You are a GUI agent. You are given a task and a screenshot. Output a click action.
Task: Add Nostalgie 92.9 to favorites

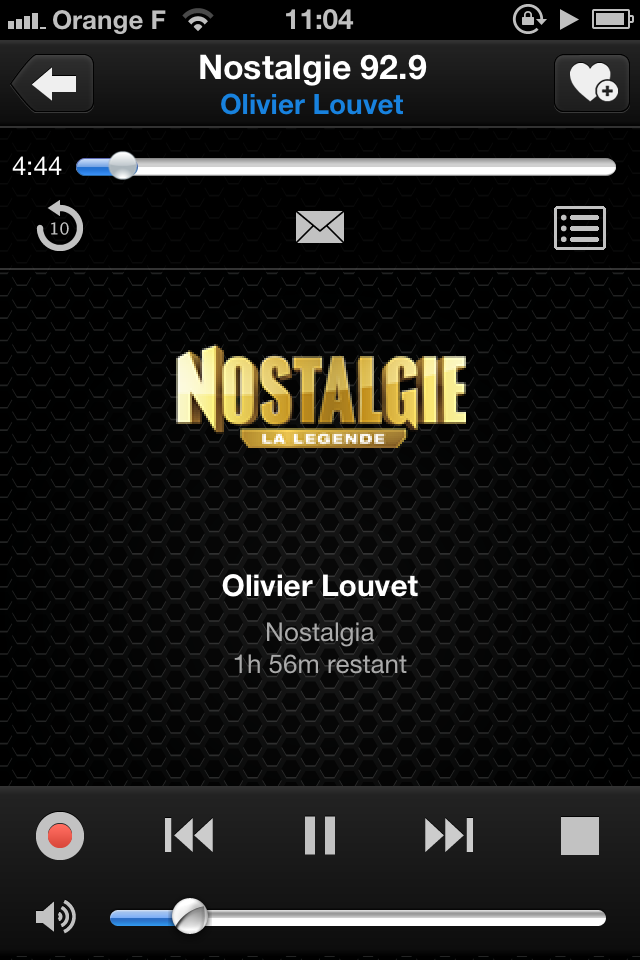coord(586,84)
